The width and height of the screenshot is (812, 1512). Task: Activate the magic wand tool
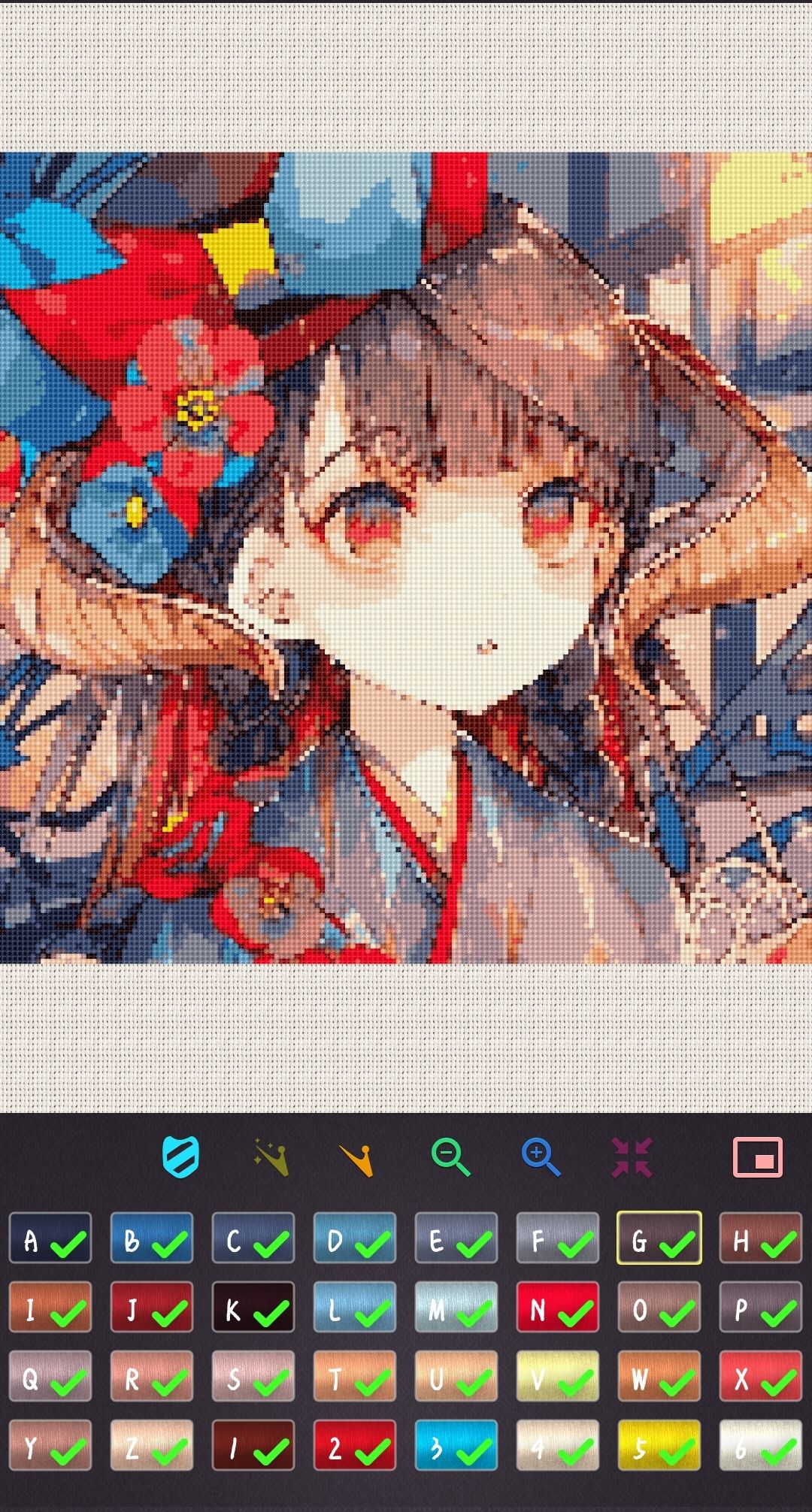[271, 1157]
